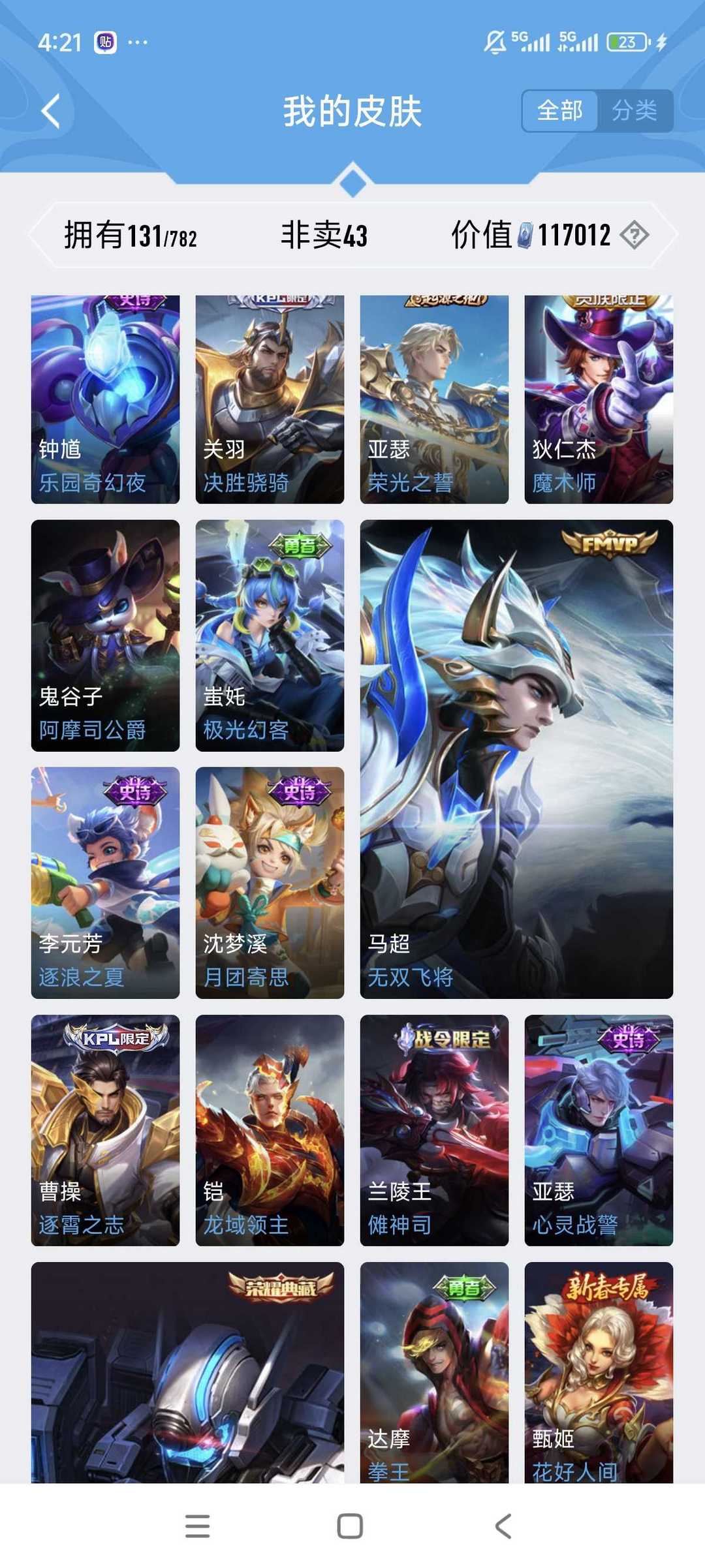The height and width of the screenshot is (1568, 705).
Task: Switch to the 分类 view
Action: click(x=634, y=111)
